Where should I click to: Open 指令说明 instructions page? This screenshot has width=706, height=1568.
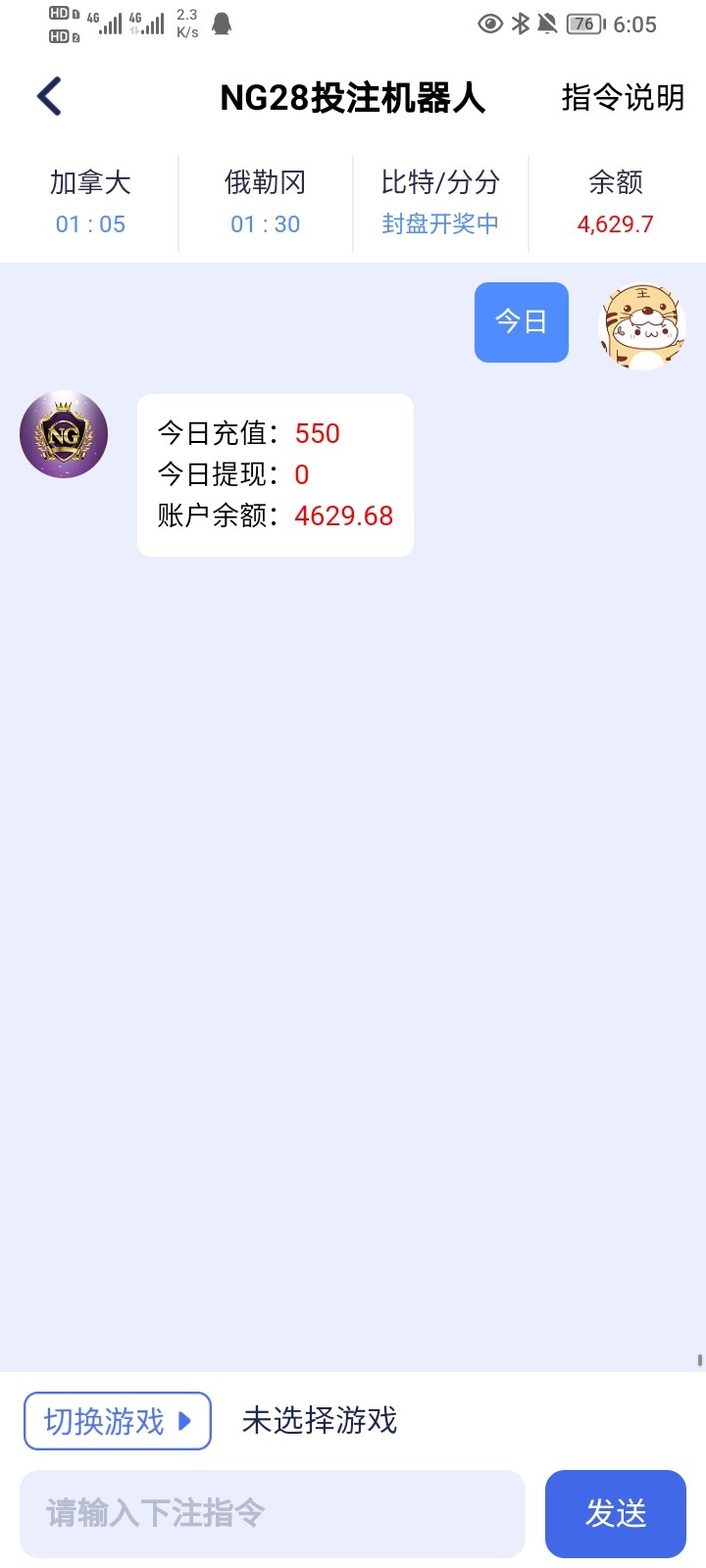(x=623, y=98)
